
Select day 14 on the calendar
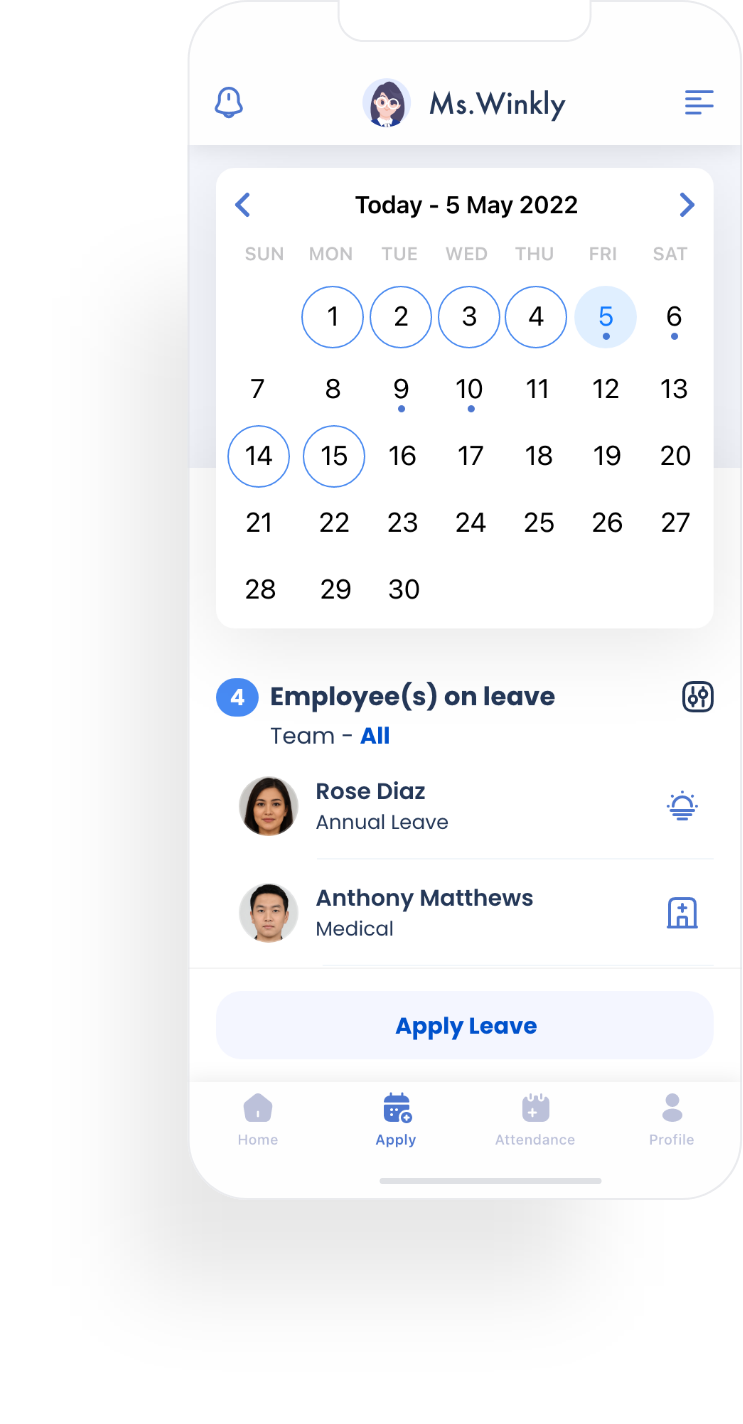259,456
